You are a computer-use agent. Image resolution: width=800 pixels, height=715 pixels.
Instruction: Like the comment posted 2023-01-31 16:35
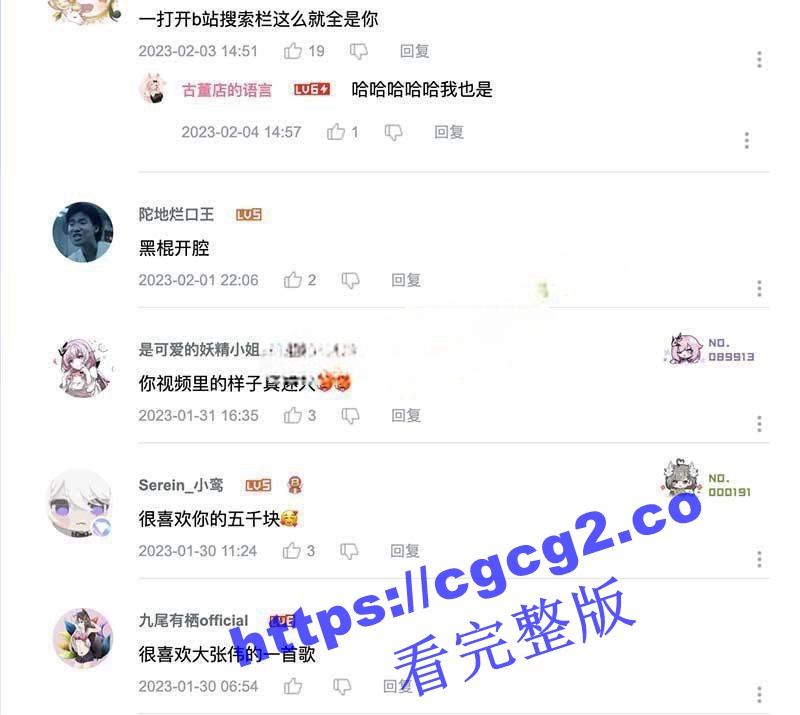click(293, 415)
